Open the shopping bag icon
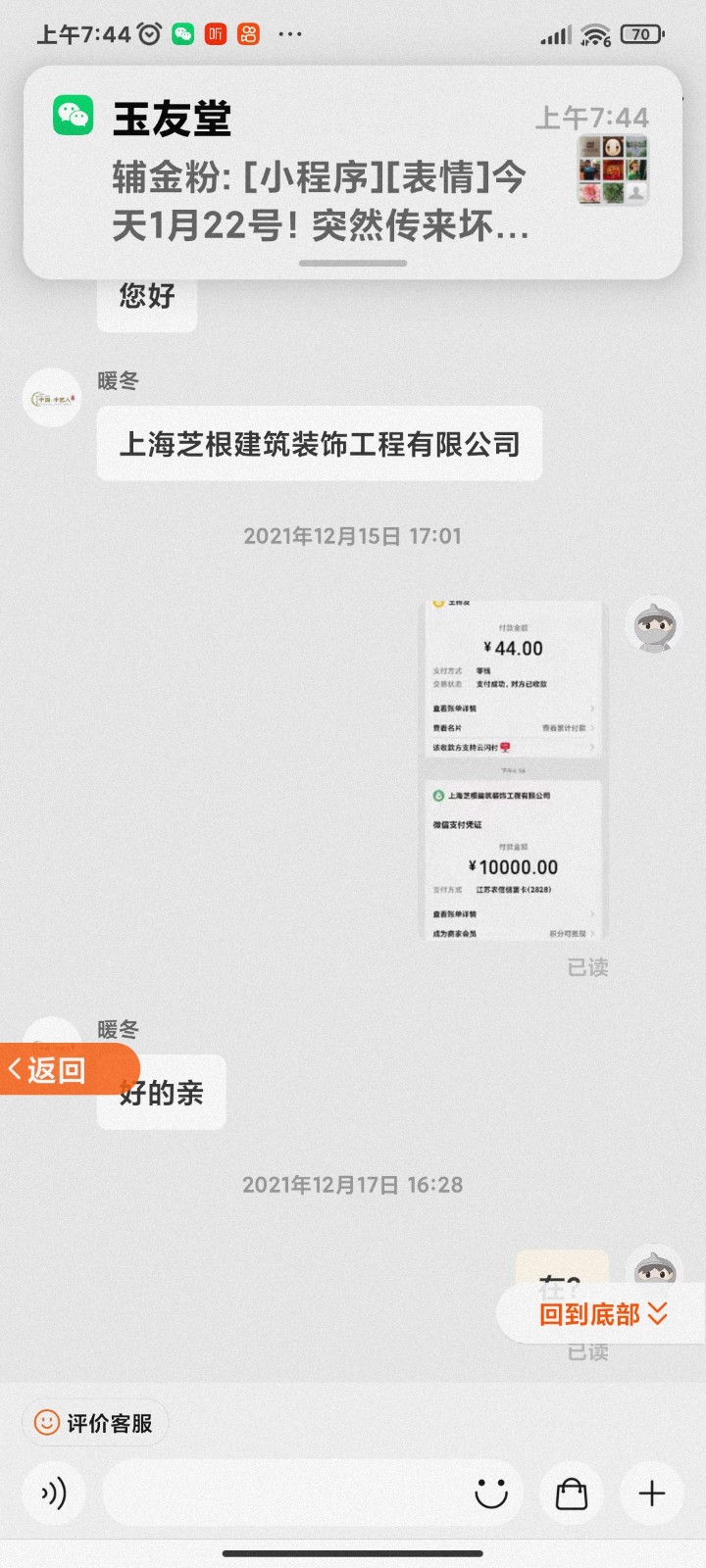 click(572, 1493)
